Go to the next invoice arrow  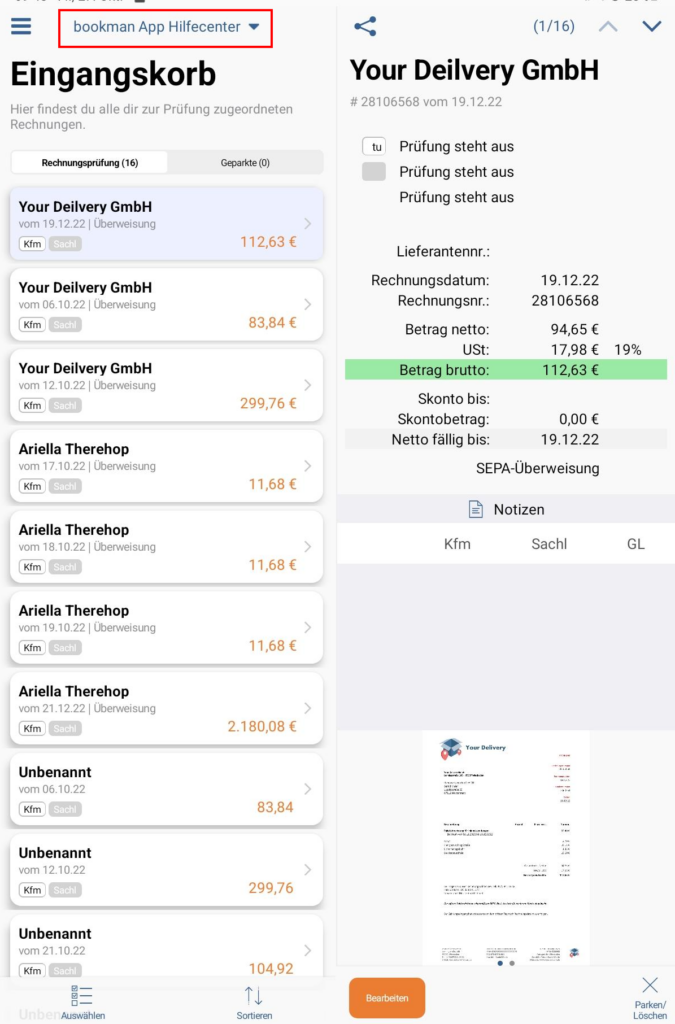pos(651,26)
